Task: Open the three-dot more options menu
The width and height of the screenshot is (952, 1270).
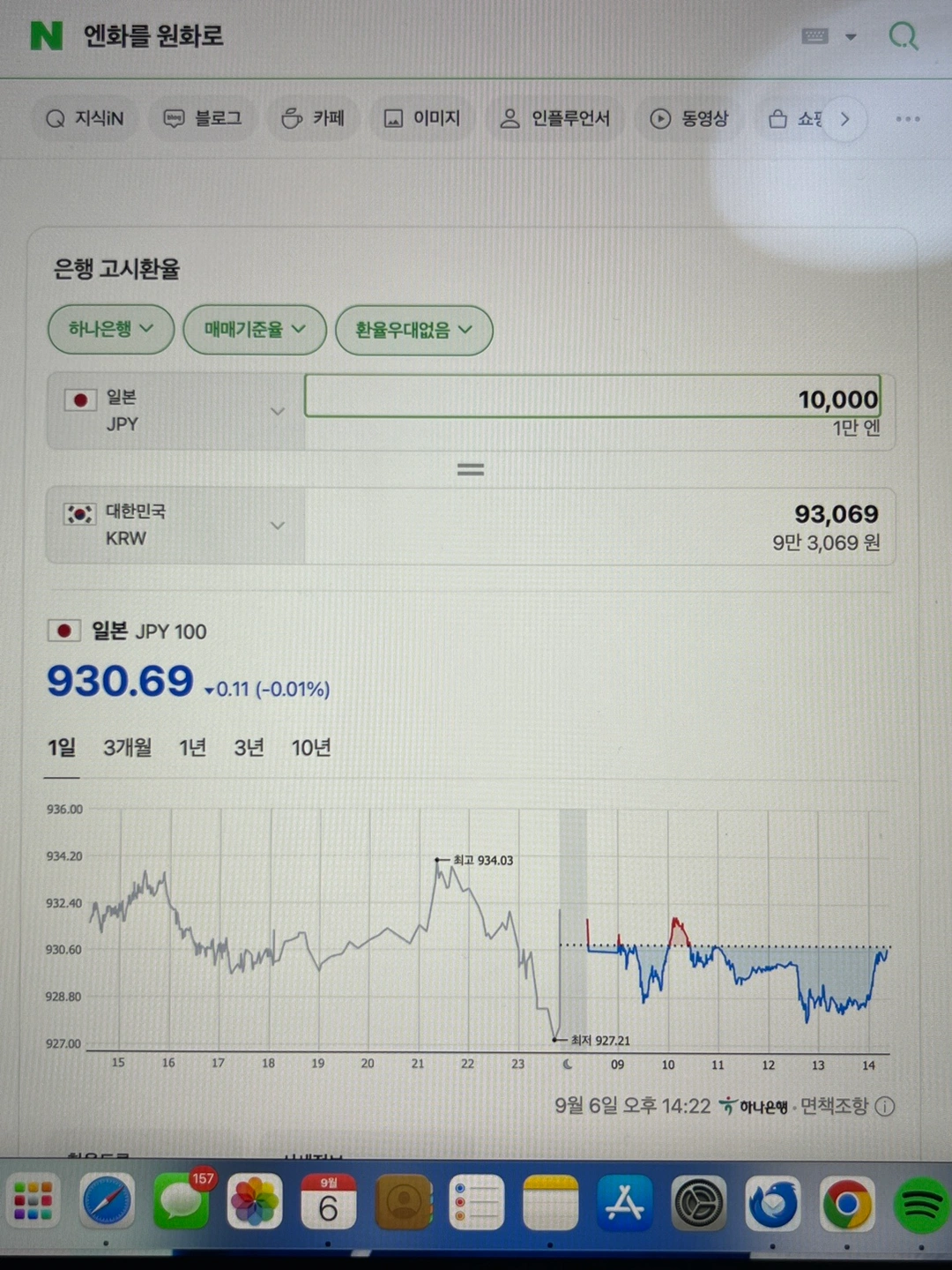Action: 907,119
